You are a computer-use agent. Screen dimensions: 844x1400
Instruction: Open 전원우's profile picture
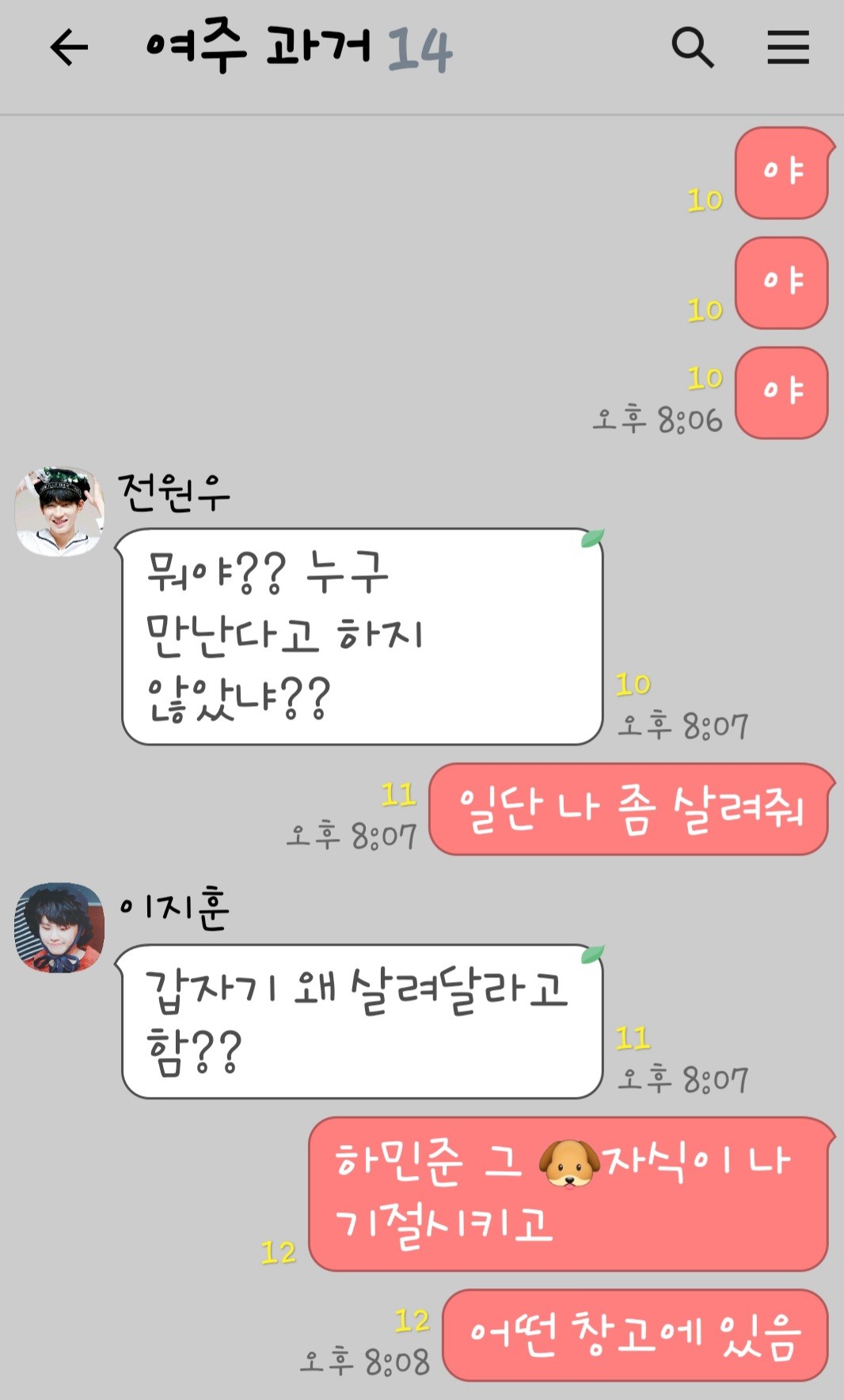(x=59, y=511)
